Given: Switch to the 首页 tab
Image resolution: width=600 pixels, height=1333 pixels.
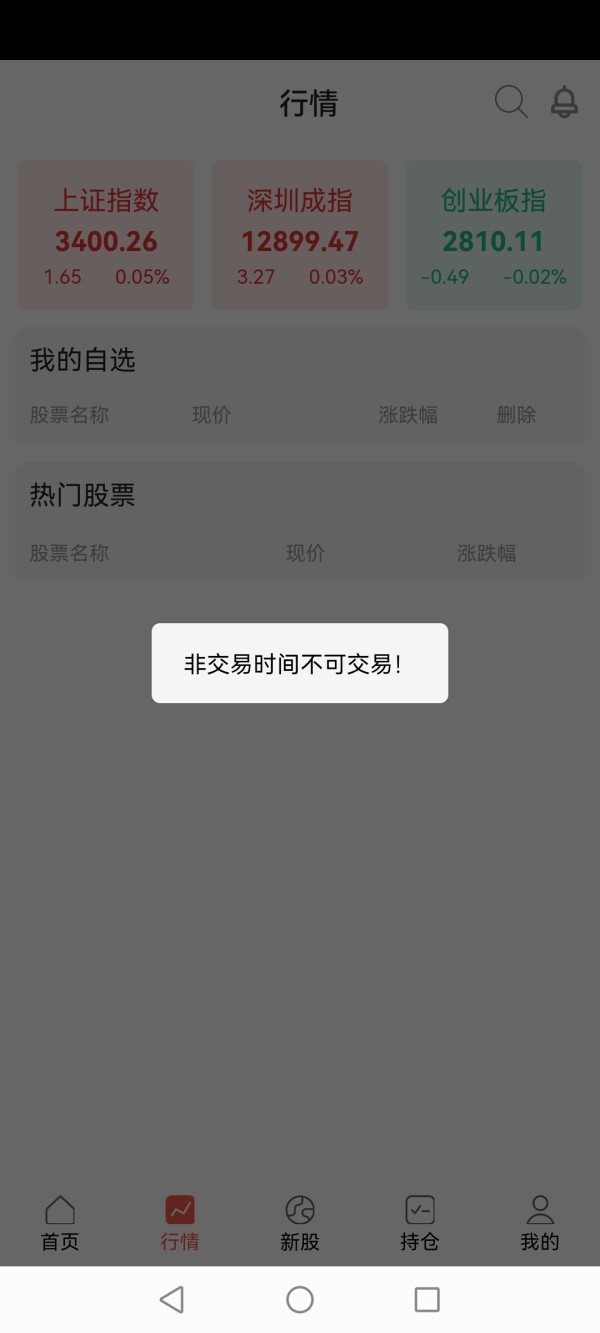Looking at the screenshot, I should [x=60, y=1223].
